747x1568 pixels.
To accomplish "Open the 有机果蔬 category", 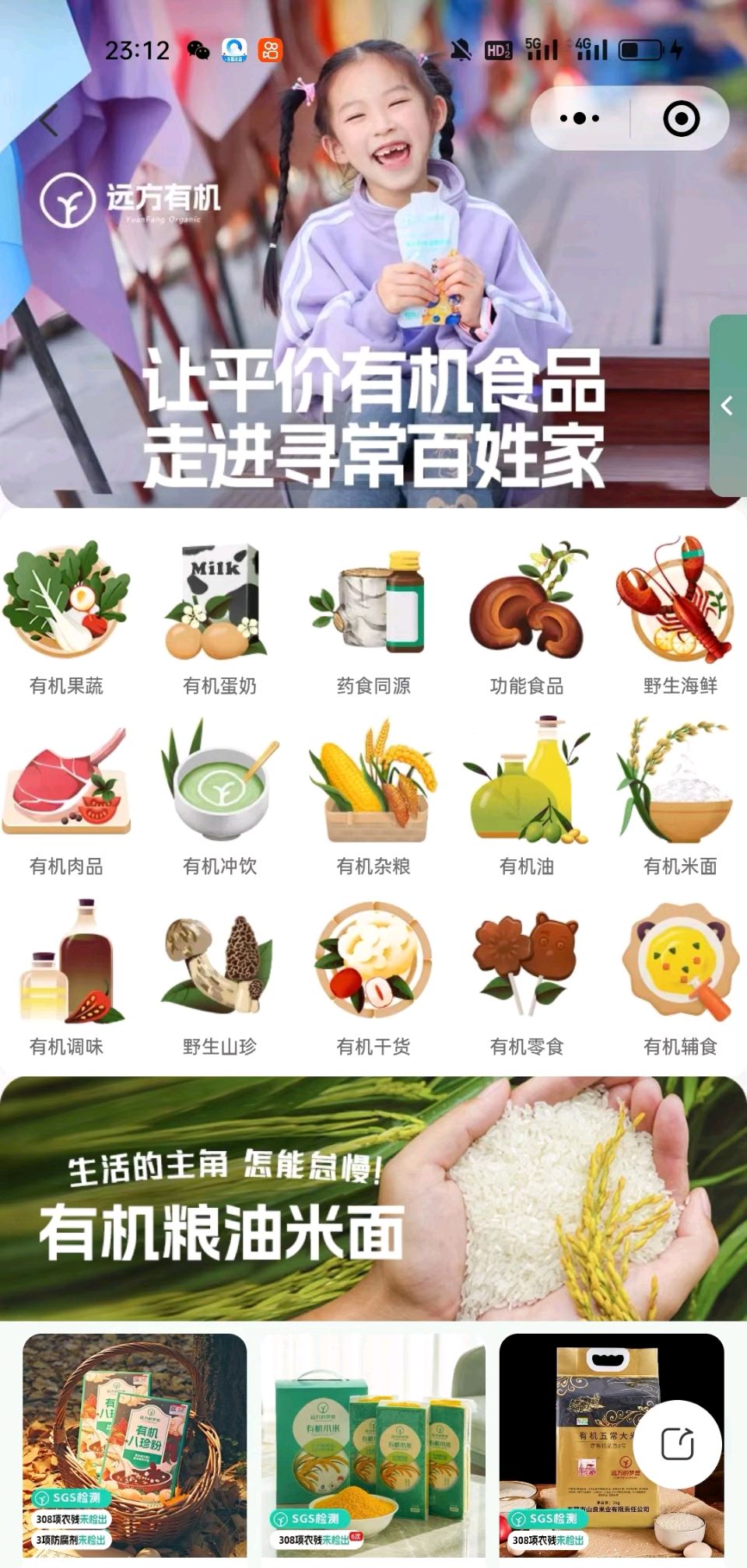I will [x=66, y=617].
